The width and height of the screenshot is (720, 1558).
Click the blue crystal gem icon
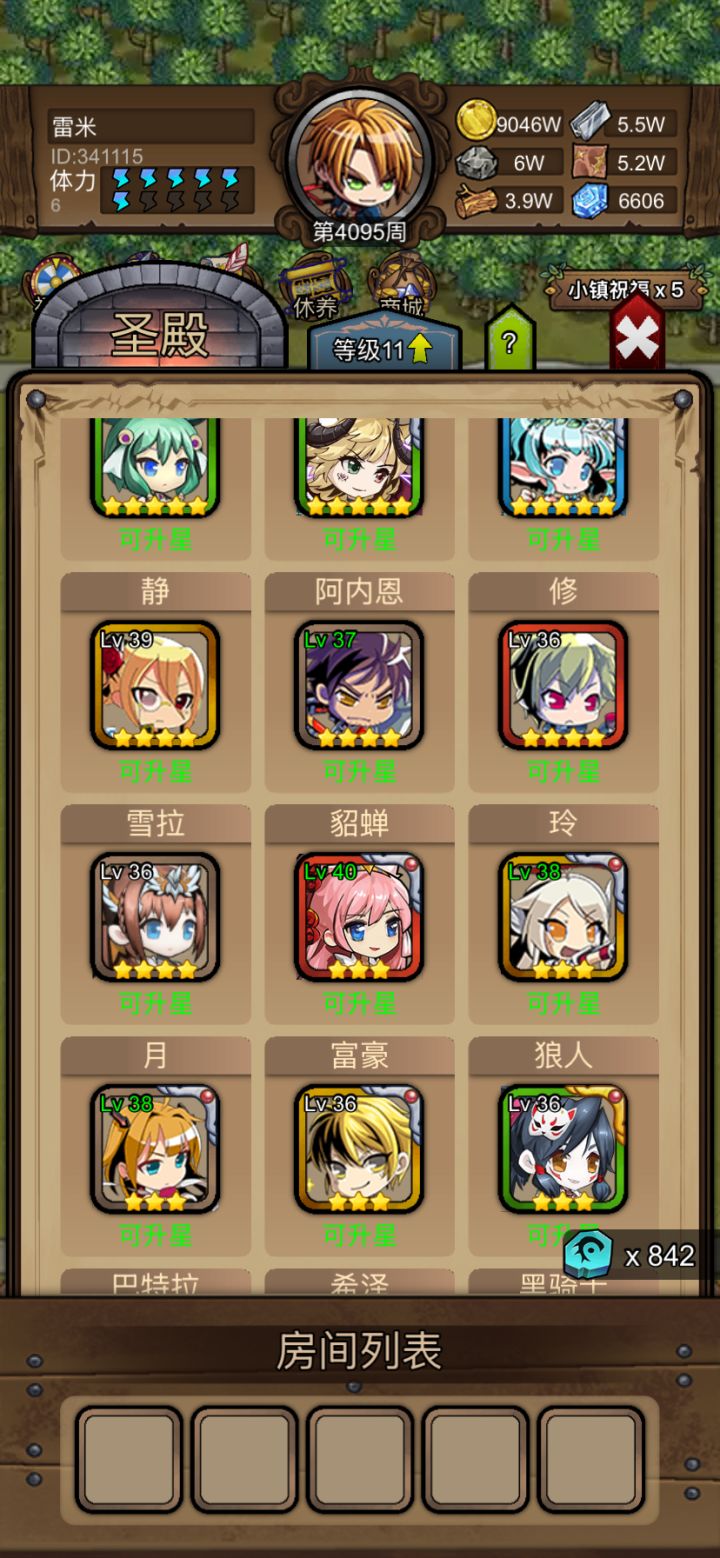(589, 200)
